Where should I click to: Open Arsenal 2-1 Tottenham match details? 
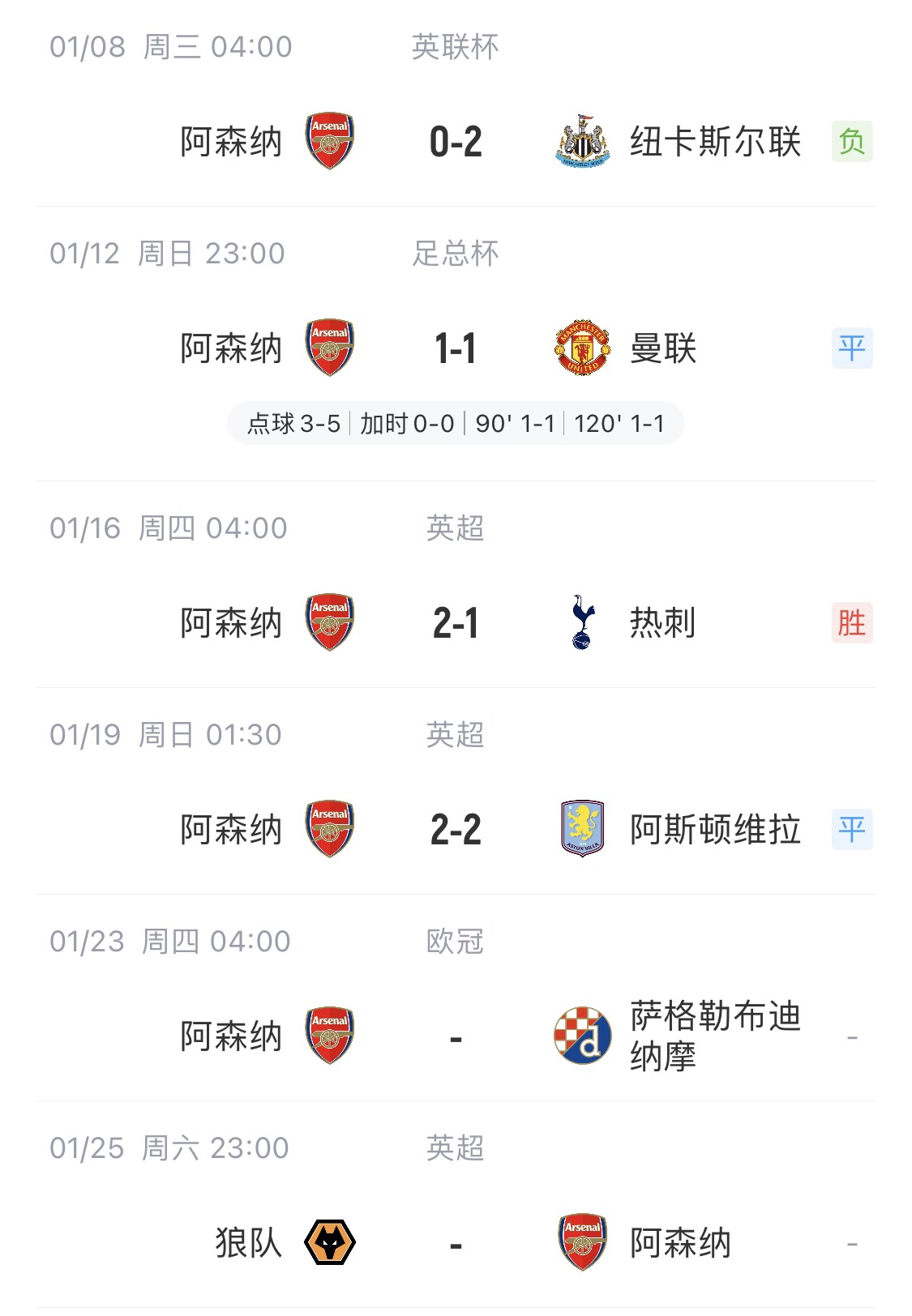pyautogui.click(x=456, y=623)
